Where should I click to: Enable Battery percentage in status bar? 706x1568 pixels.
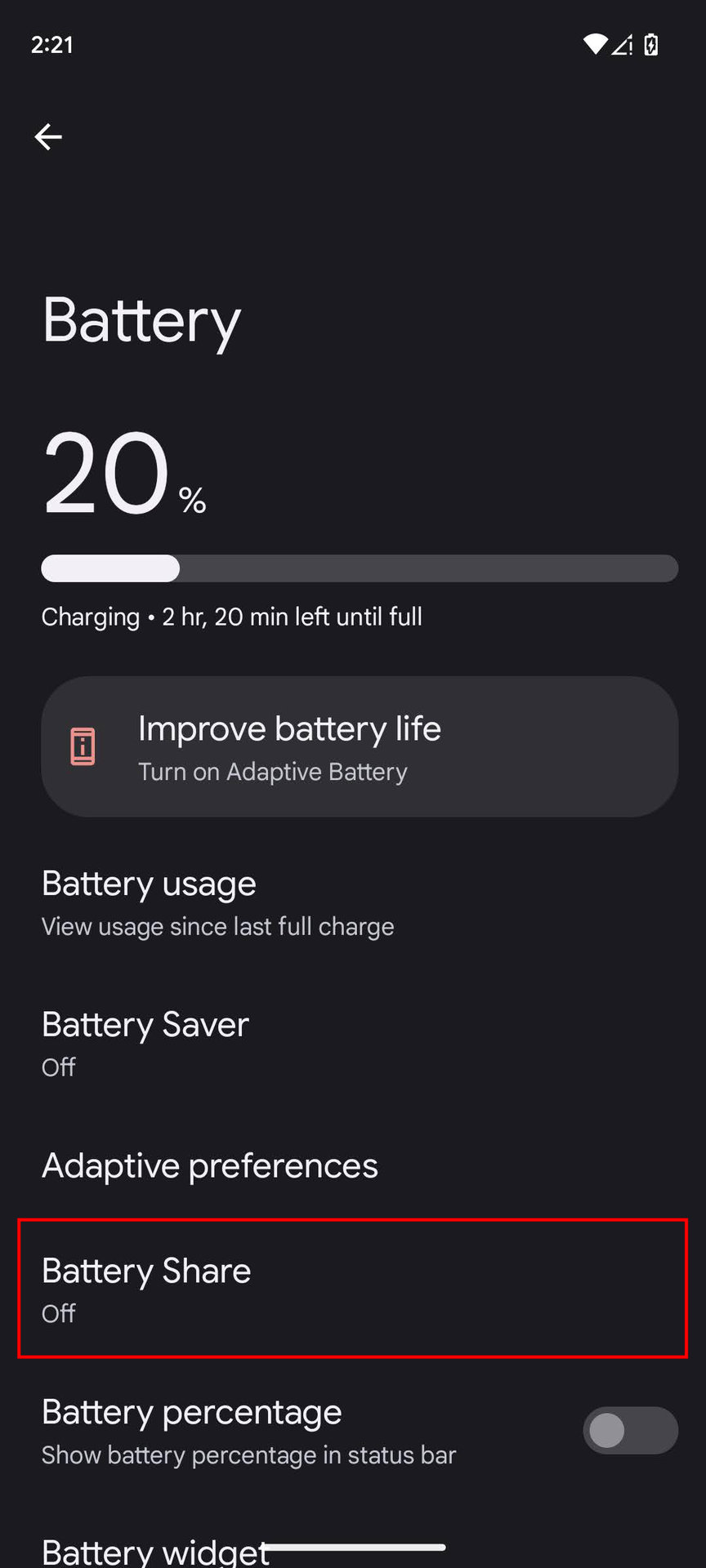point(629,1430)
